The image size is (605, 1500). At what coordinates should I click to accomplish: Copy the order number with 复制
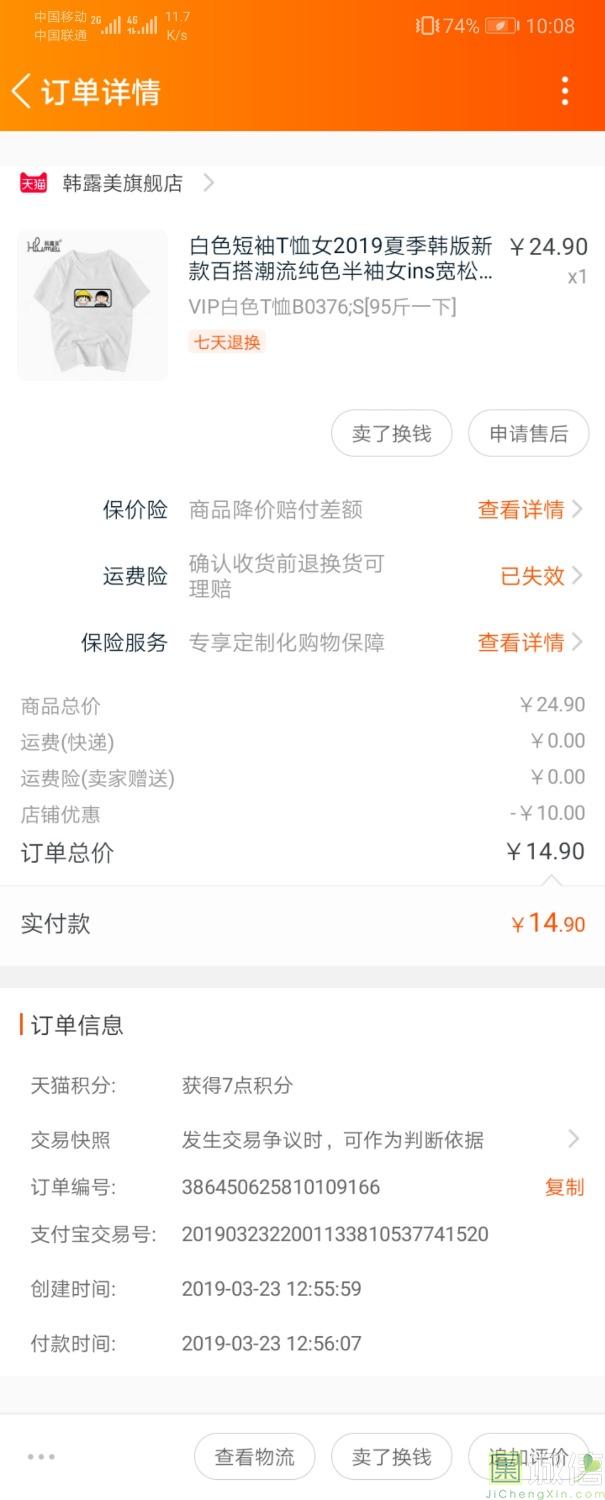564,1187
